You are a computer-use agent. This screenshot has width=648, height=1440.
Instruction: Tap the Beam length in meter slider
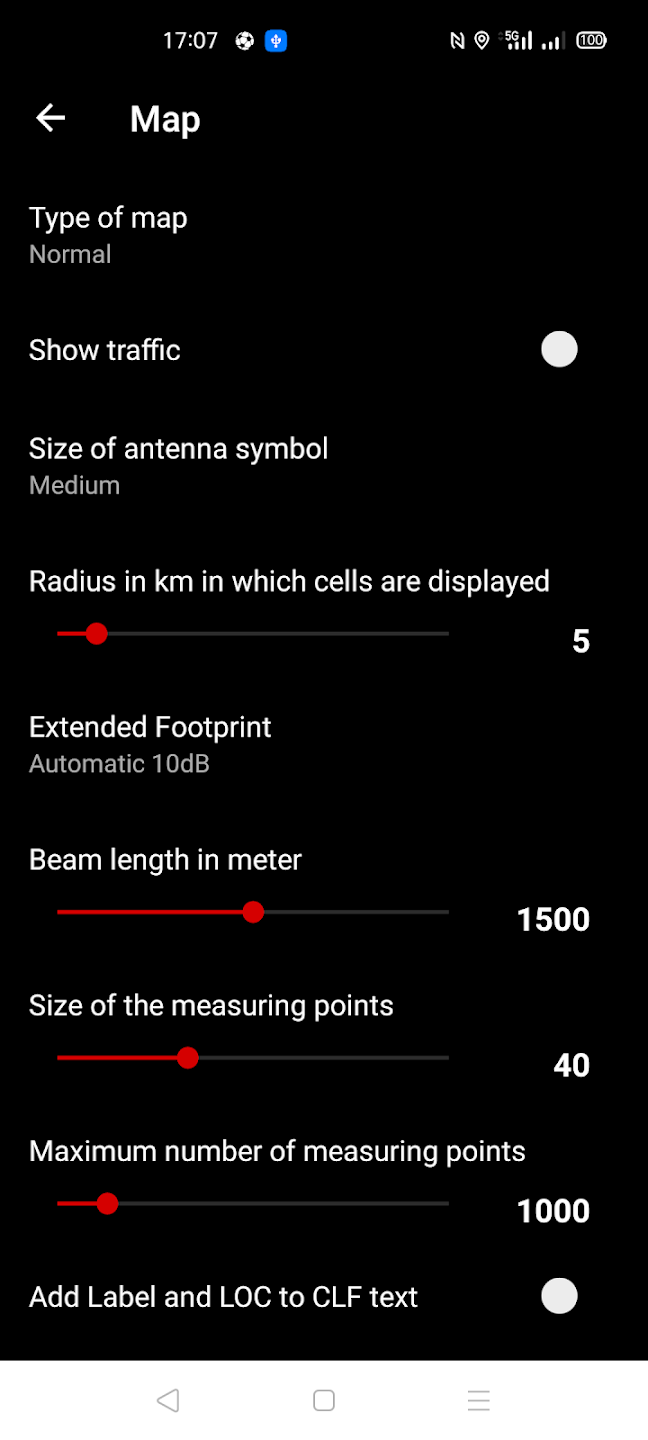pos(253,912)
